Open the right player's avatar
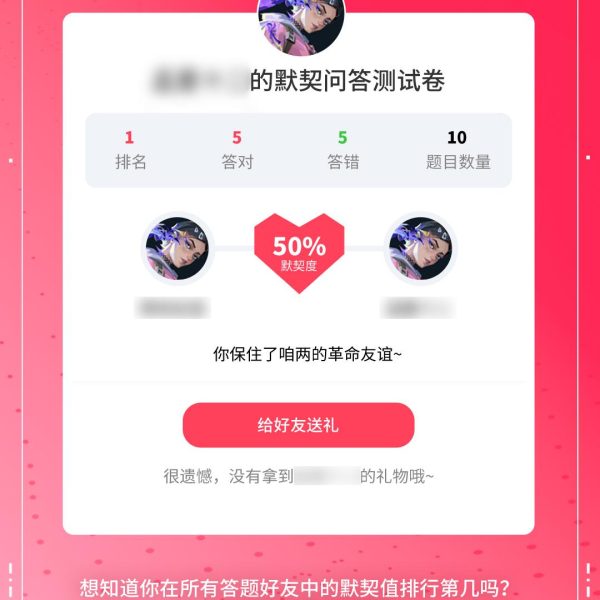Screen dimensions: 600x600 click(419, 248)
